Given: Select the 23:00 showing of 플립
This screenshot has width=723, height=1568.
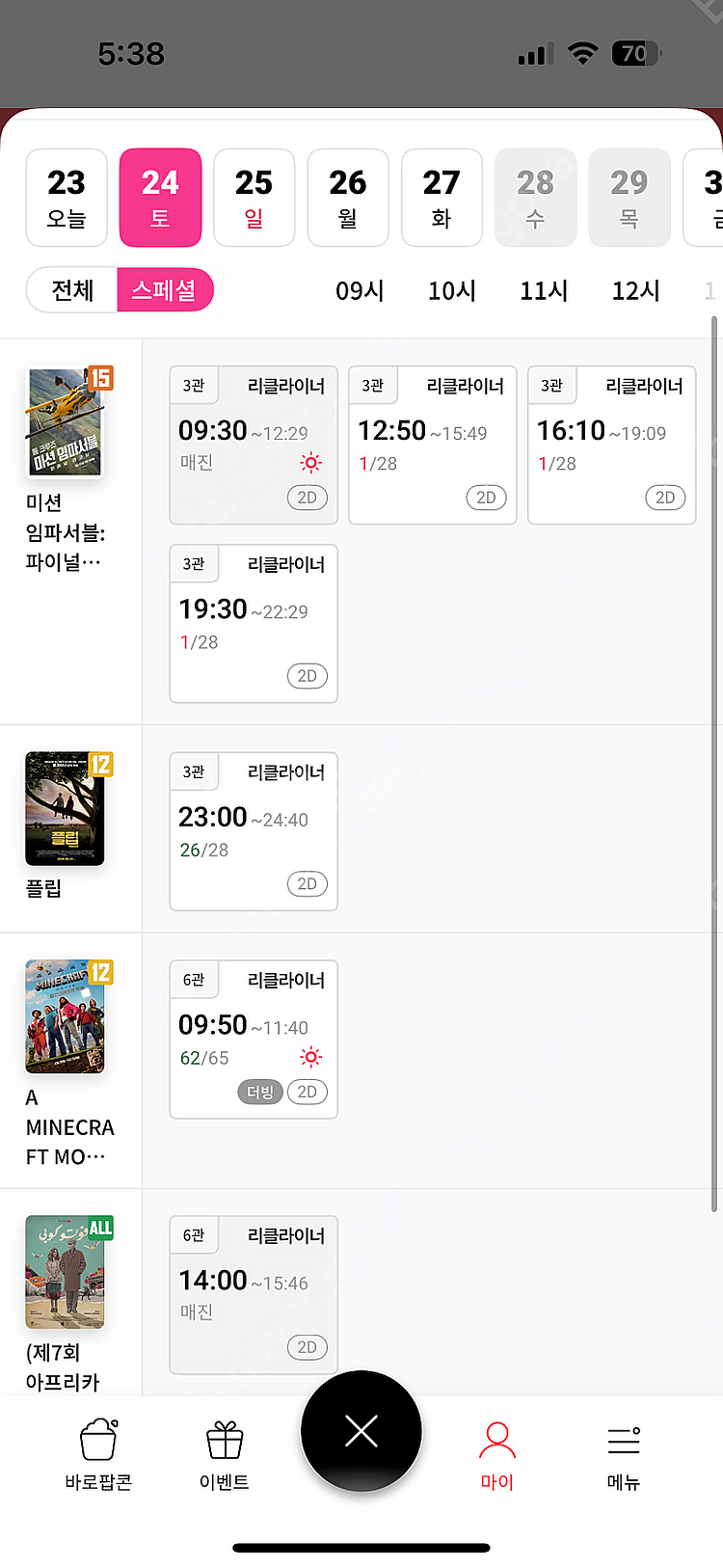Looking at the screenshot, I should tap(253, 830).
